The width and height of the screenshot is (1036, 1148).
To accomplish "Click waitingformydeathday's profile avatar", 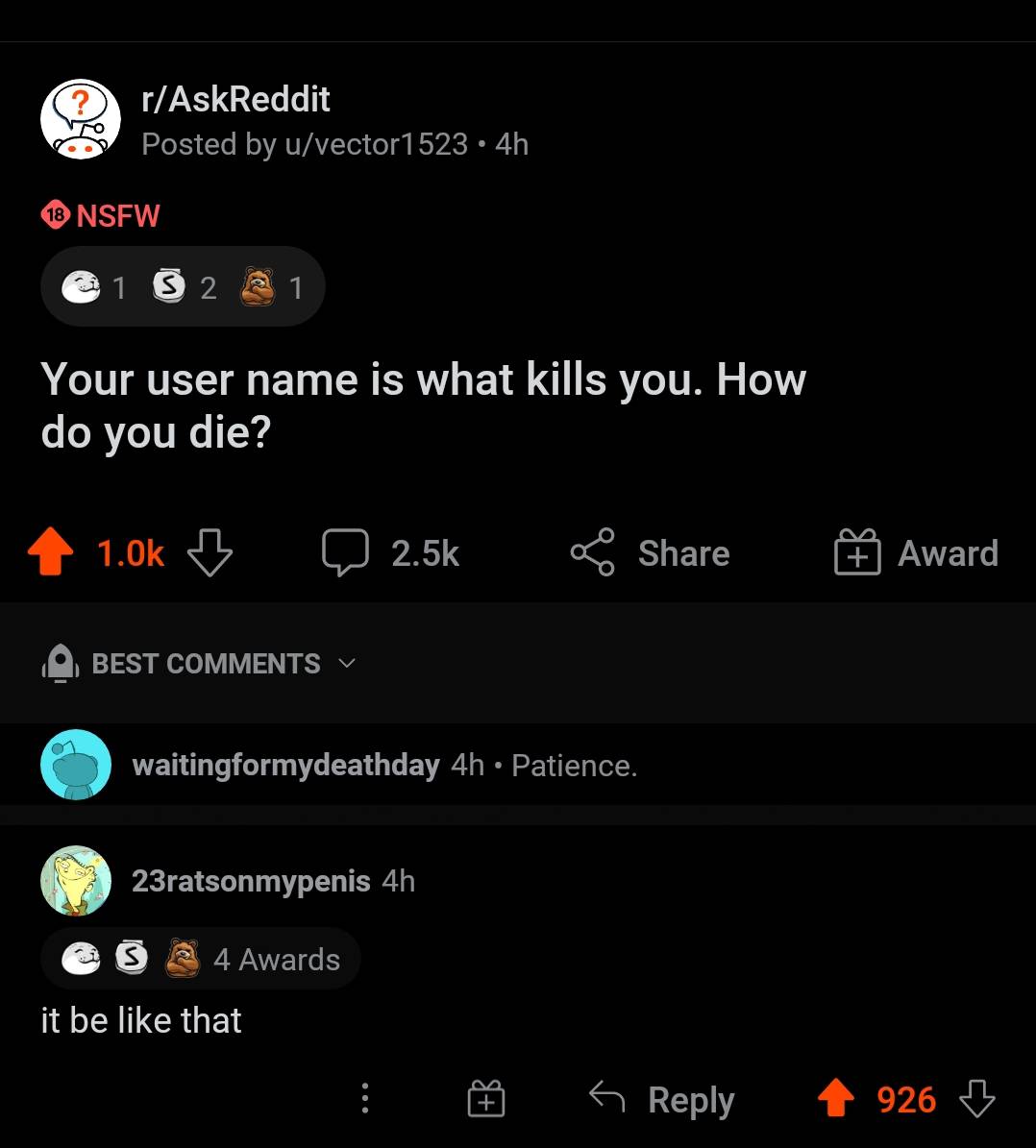I will coord(76,765).
